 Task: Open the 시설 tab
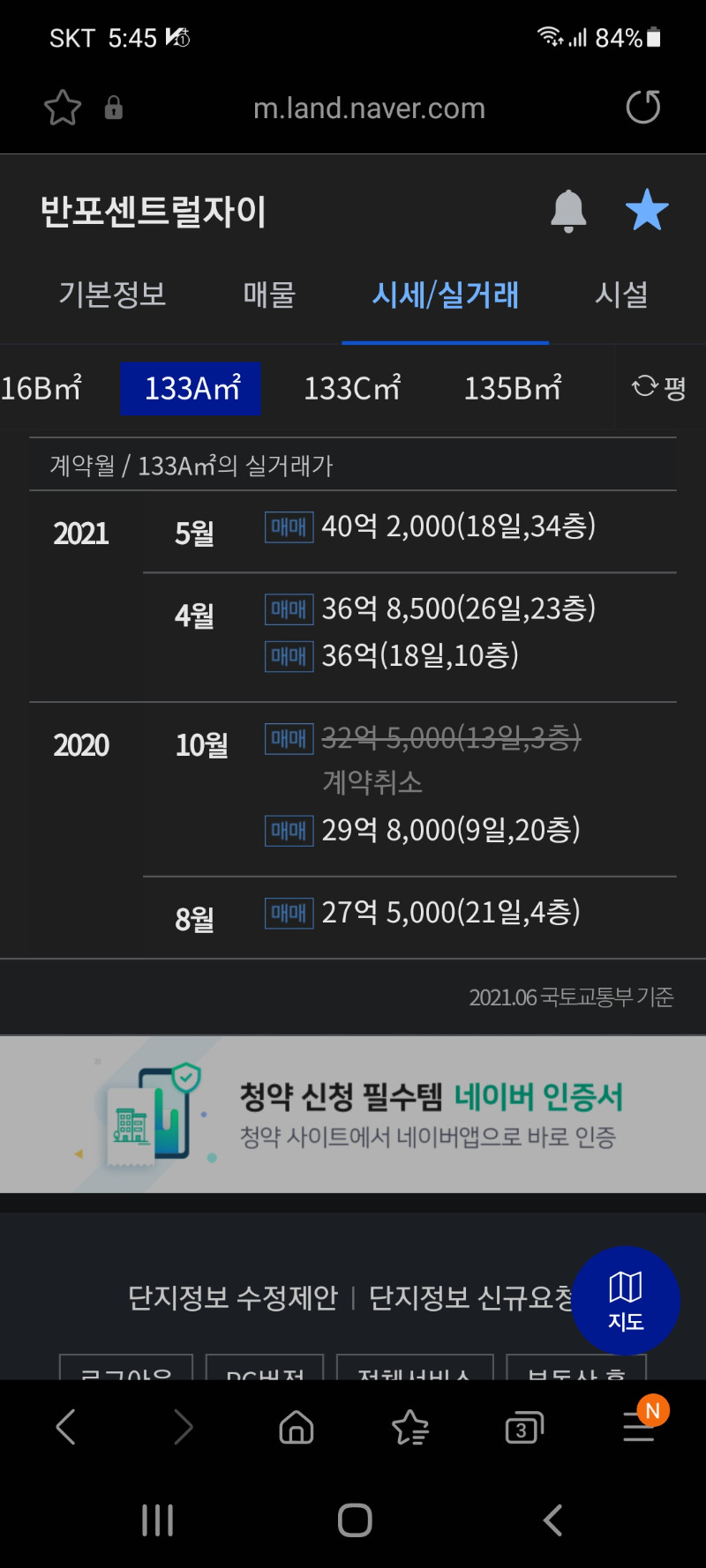click(x=621, y=295)
